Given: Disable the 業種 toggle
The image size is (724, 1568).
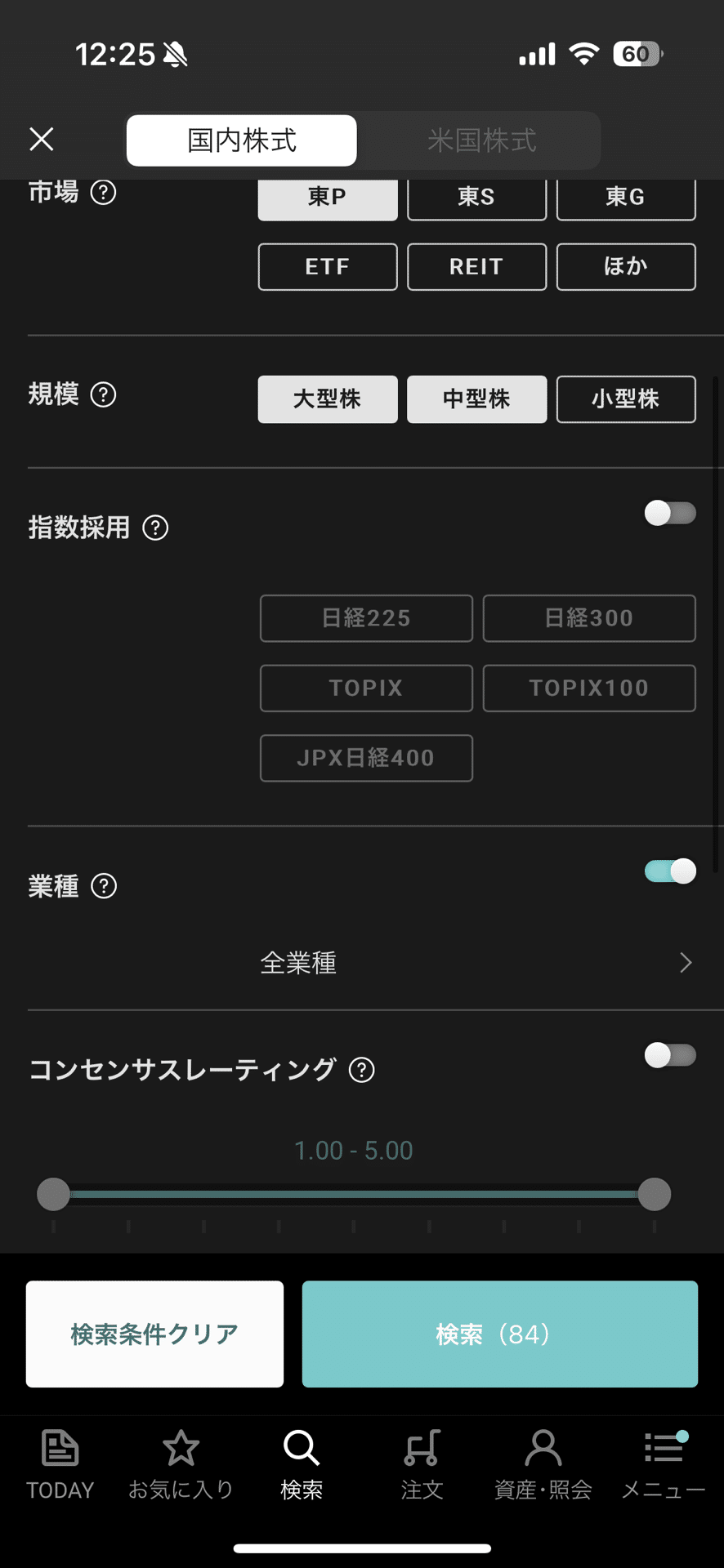Looking at the screenshot, I should point(669,871).
